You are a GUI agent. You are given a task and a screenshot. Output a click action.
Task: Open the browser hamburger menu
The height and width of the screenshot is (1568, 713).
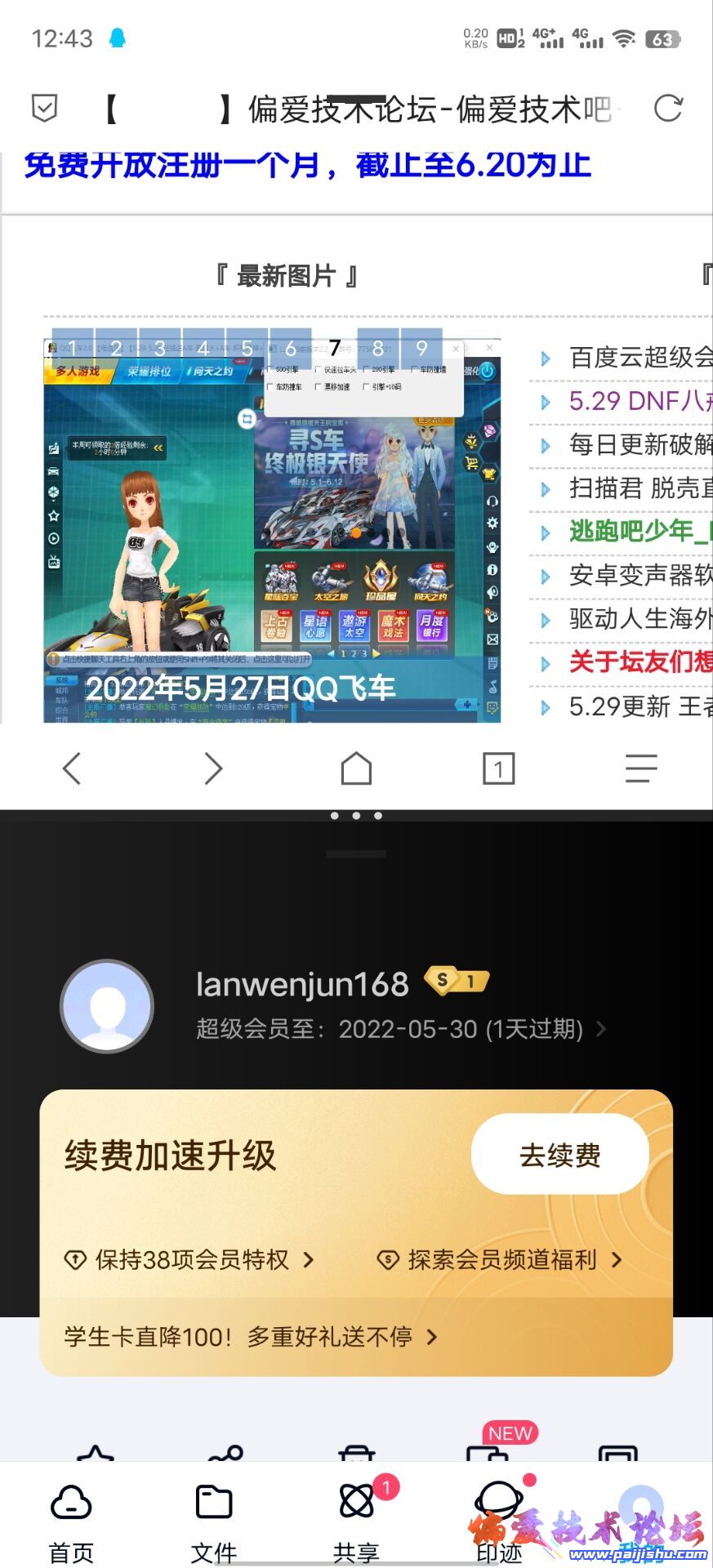[x=640, y=768]
